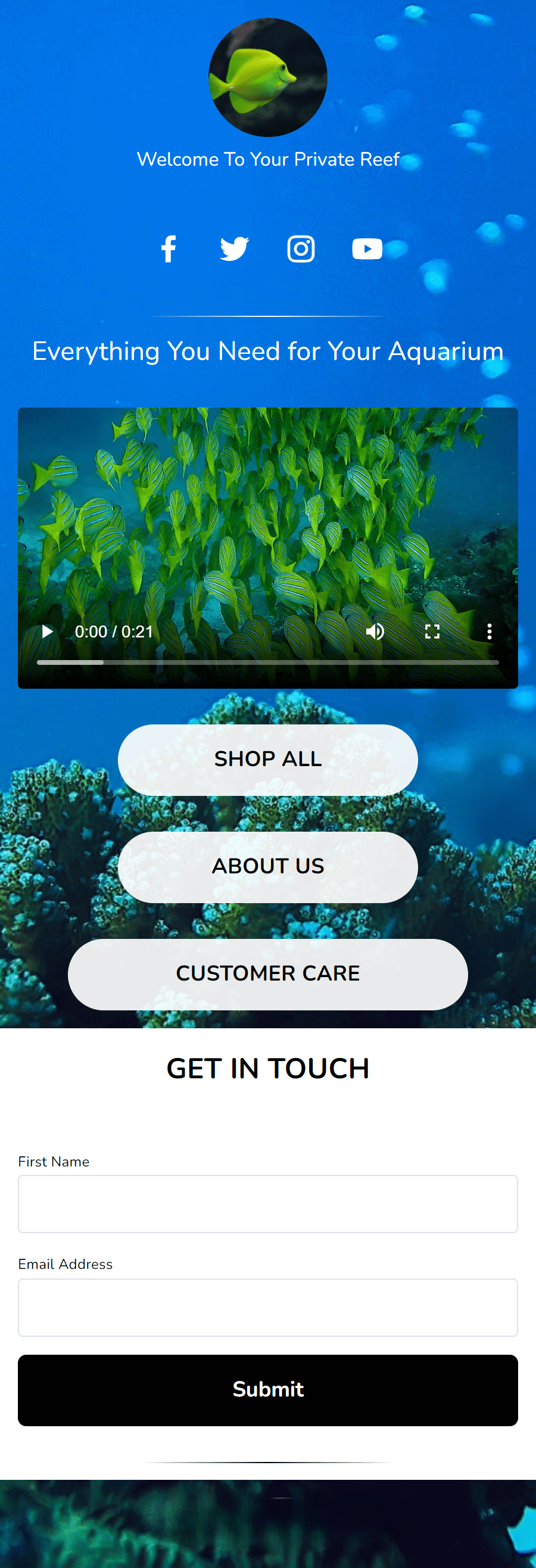
Task: Submit the contact form
Action: tap(267, 1390)
